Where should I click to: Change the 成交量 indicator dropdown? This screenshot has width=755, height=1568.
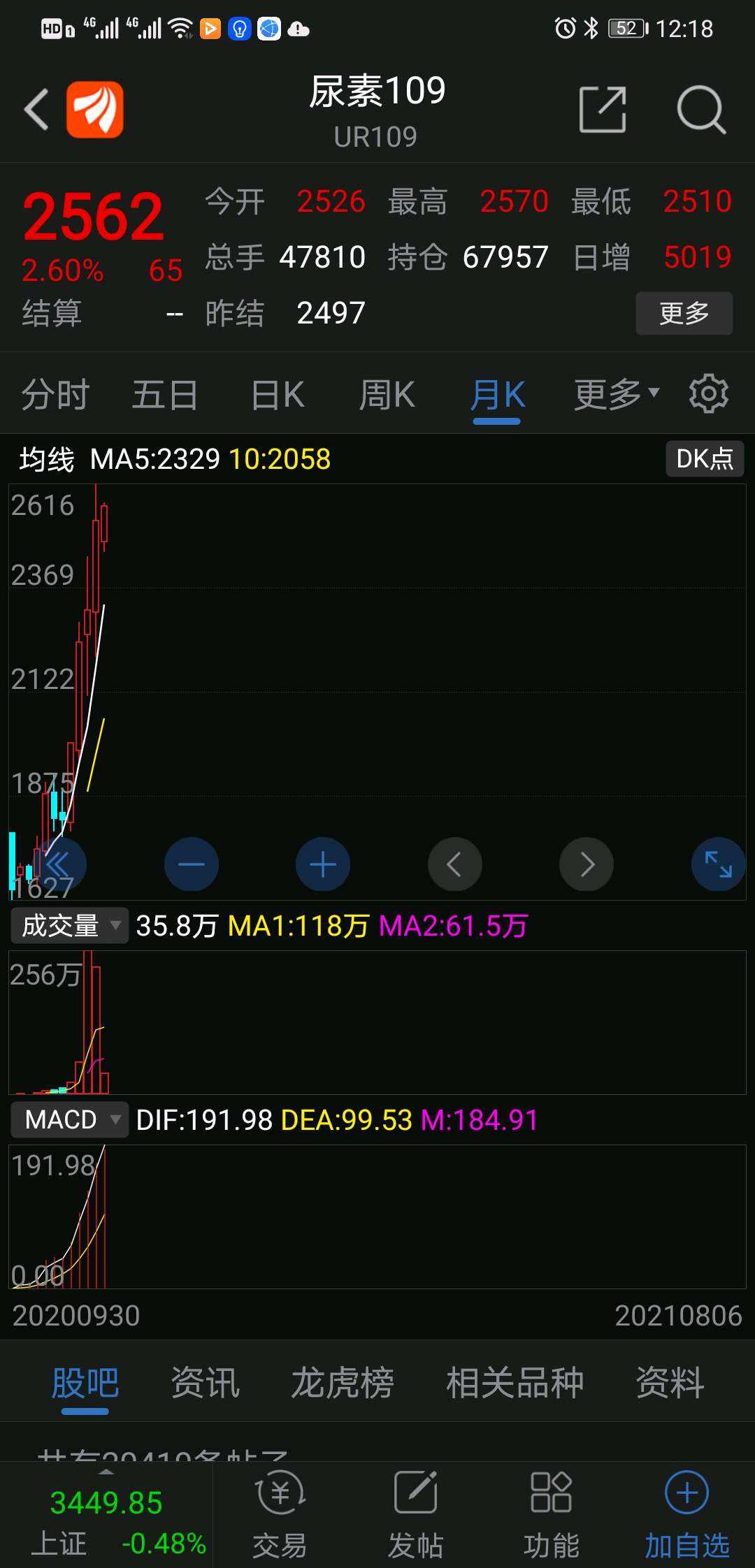(x=69, y=926)
